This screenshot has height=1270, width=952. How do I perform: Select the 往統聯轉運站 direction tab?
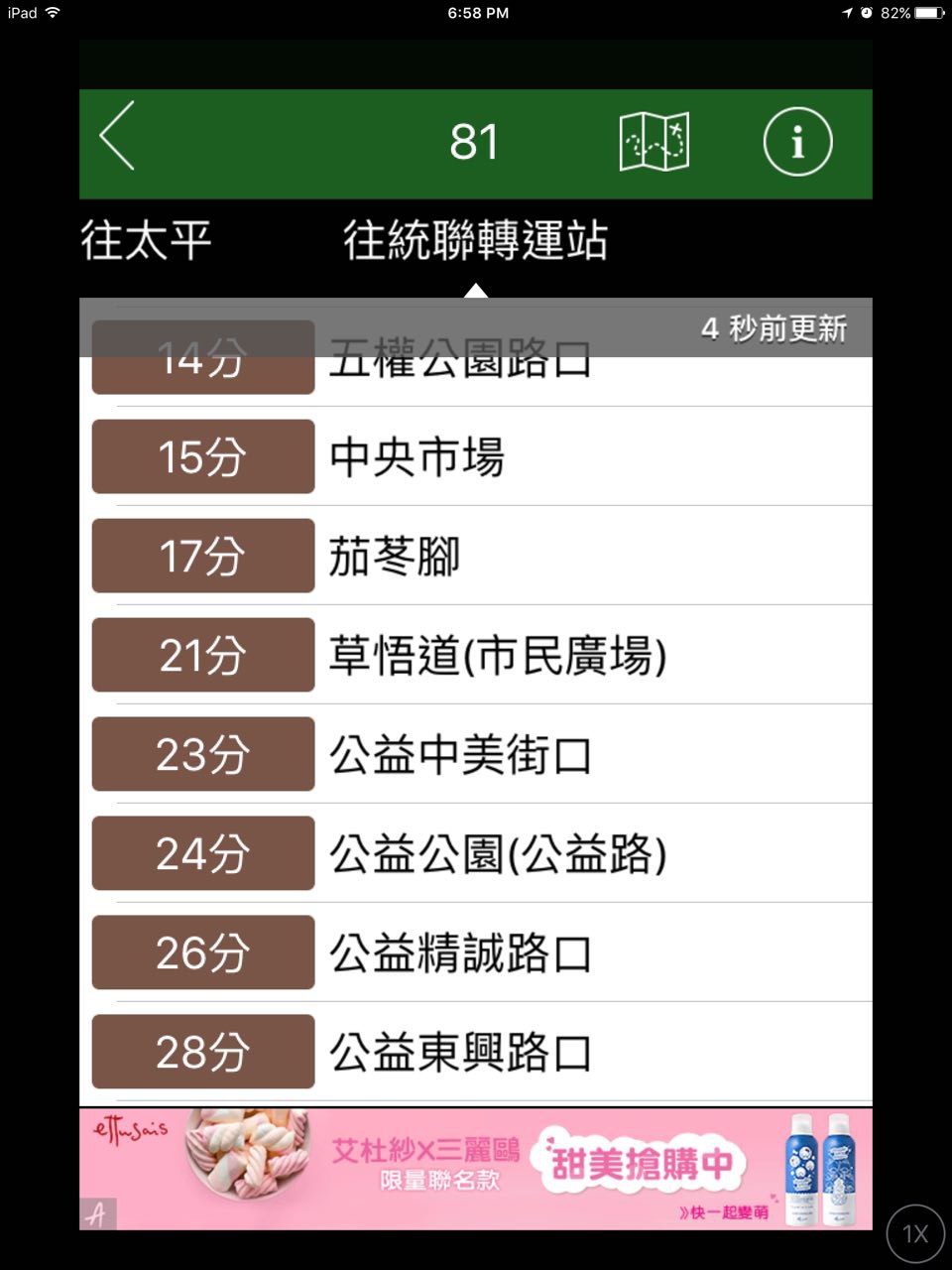(x=475, y=241)
